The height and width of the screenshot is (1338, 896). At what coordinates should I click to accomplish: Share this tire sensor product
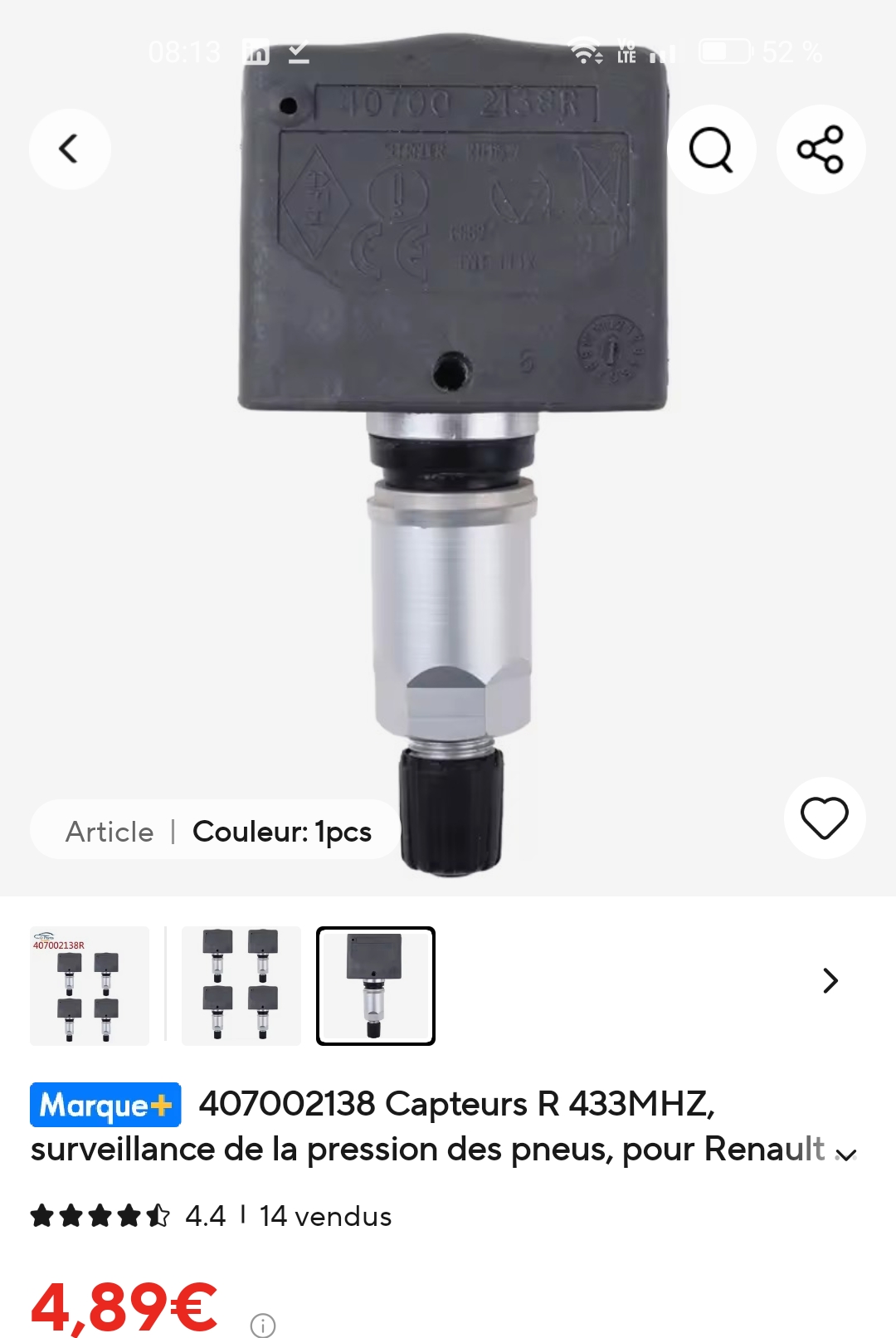pos(821,149)
